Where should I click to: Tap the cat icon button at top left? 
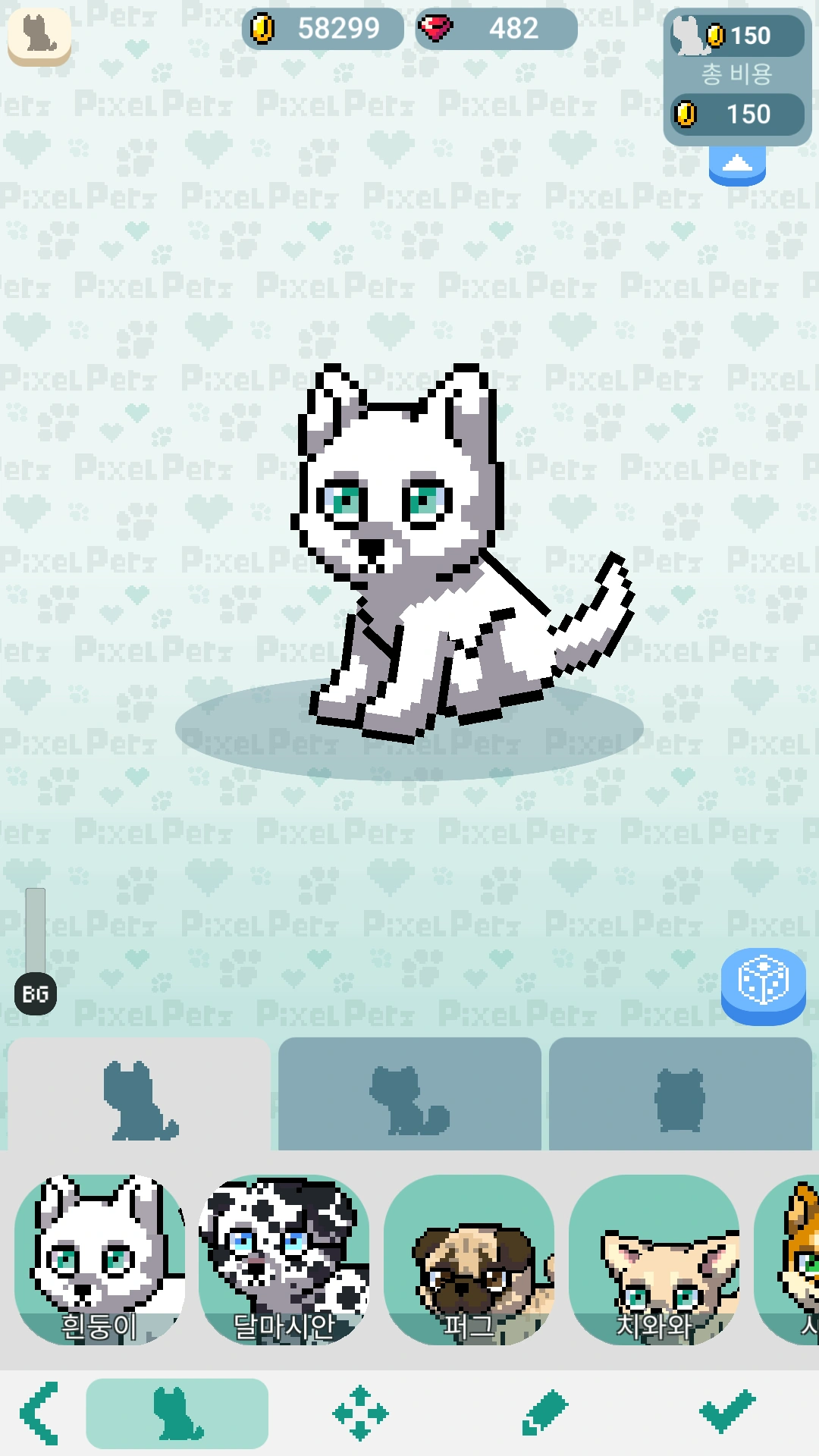39,36
